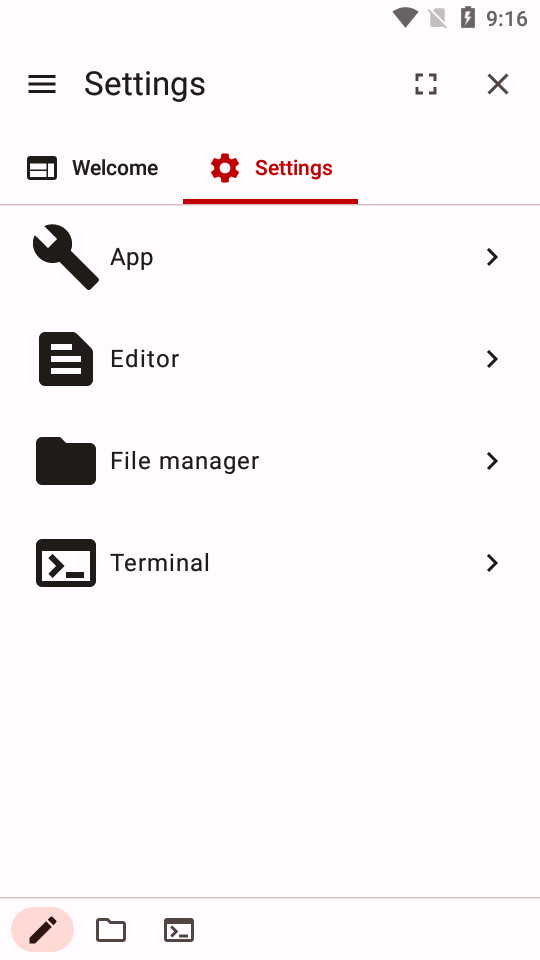Open the hamburger drawer menu
540x960 pixels.
(42, 84)
